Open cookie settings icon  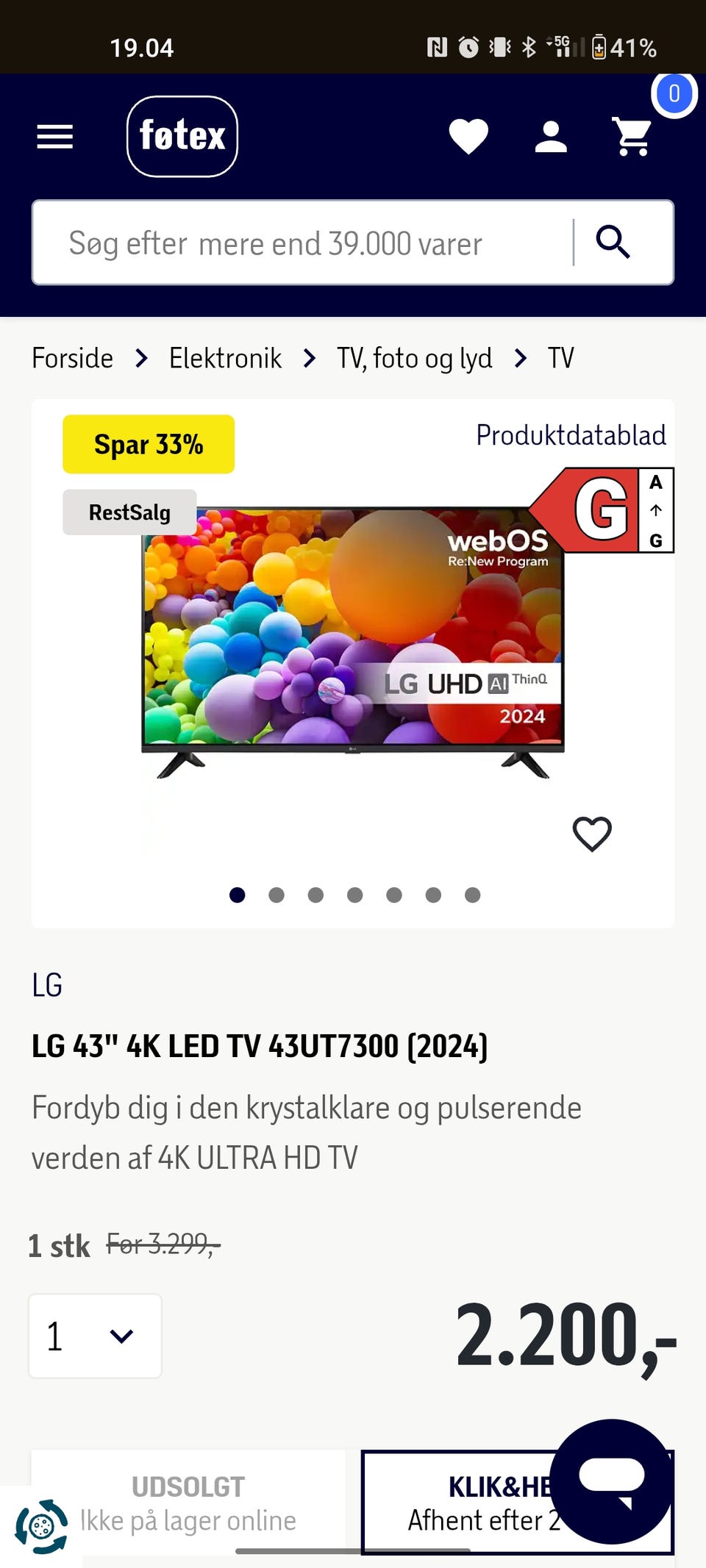pyautogui.click(x=41, y=1527)
